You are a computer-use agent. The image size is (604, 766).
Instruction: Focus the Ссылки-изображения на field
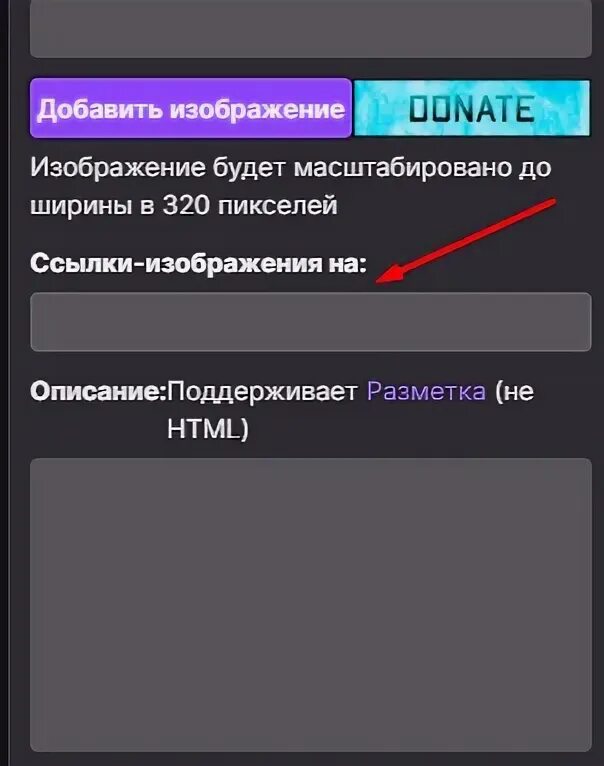pos(310,322)
